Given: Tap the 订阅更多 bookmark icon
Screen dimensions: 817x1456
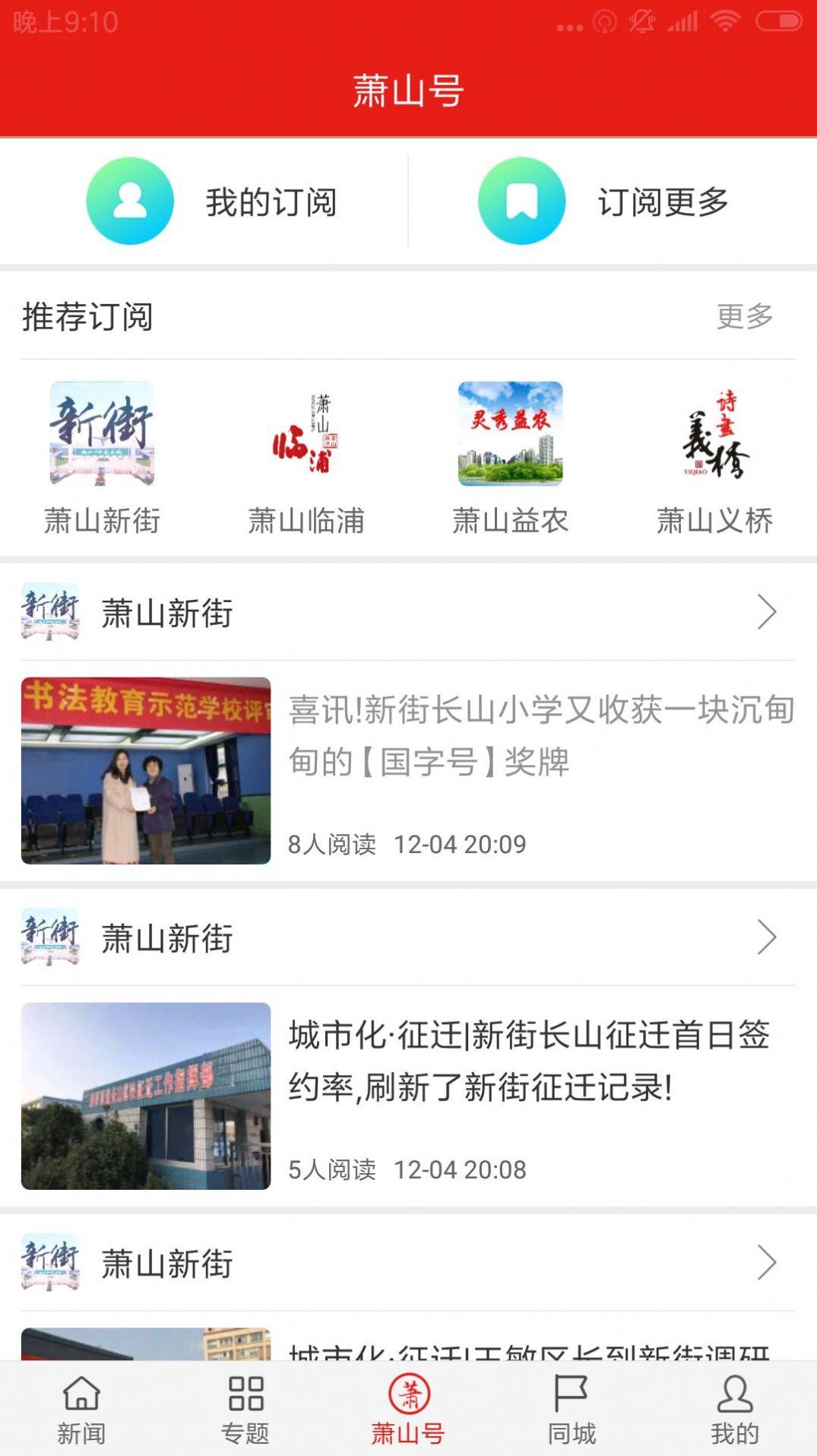Looking at the screenshot, I should click(x=521, y=200).
